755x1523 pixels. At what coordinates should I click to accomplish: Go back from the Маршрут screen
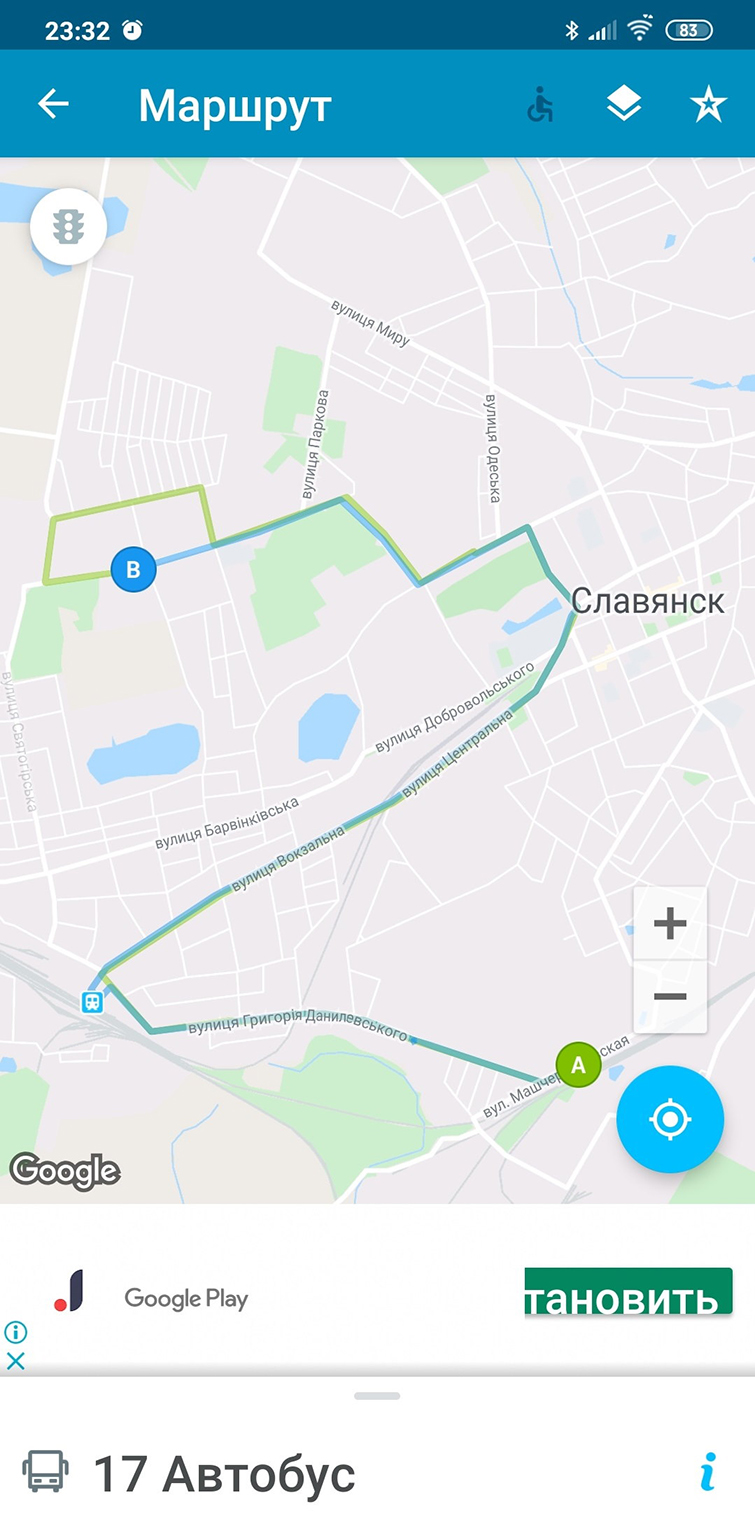pyautogui.click(x=53, y=104)
